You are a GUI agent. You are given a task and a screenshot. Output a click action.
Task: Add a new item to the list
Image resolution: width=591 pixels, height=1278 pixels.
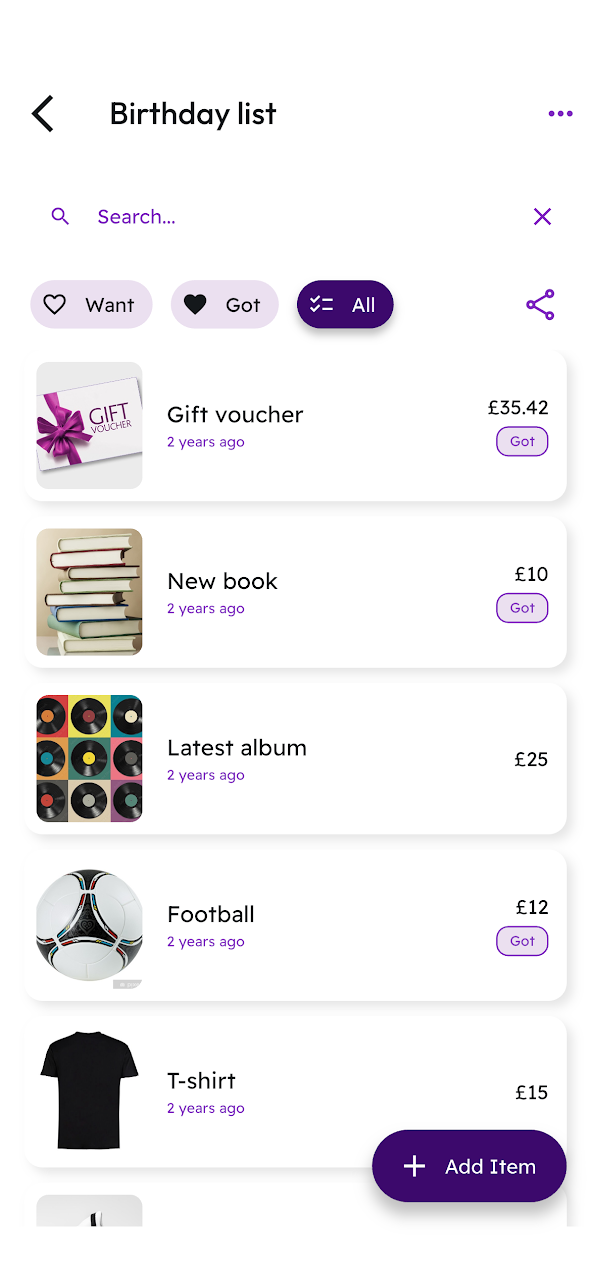(x=469, y=1166)
